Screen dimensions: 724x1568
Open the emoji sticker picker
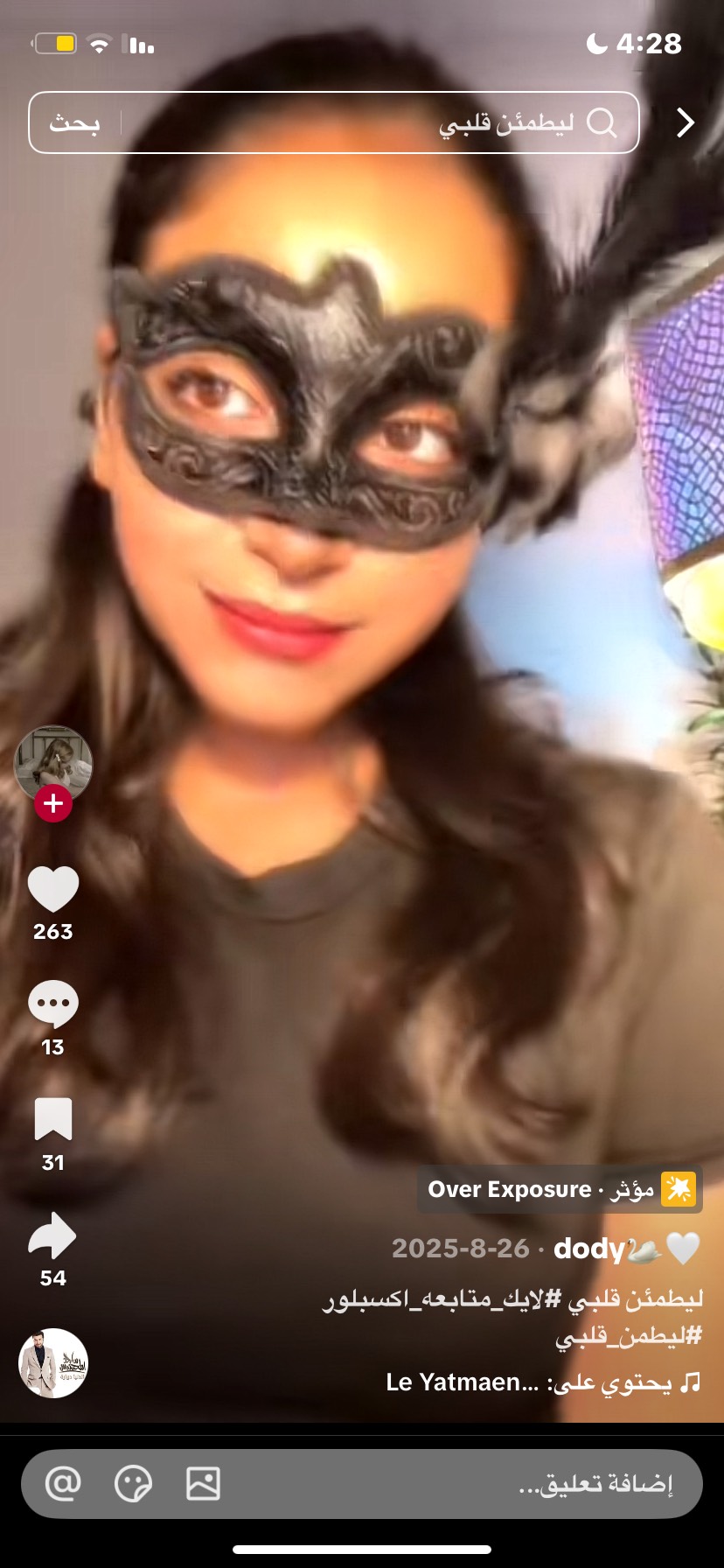coord(133,1484)
